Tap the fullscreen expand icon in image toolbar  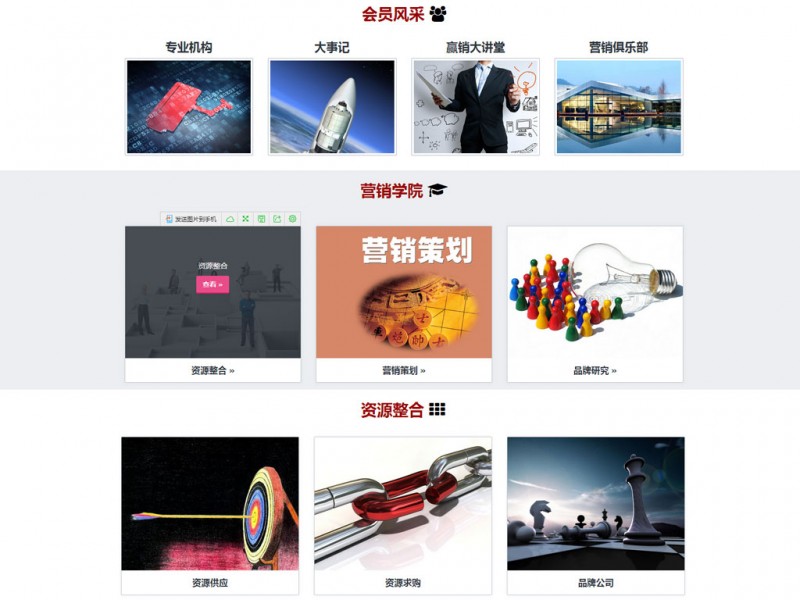coord(245,219)
